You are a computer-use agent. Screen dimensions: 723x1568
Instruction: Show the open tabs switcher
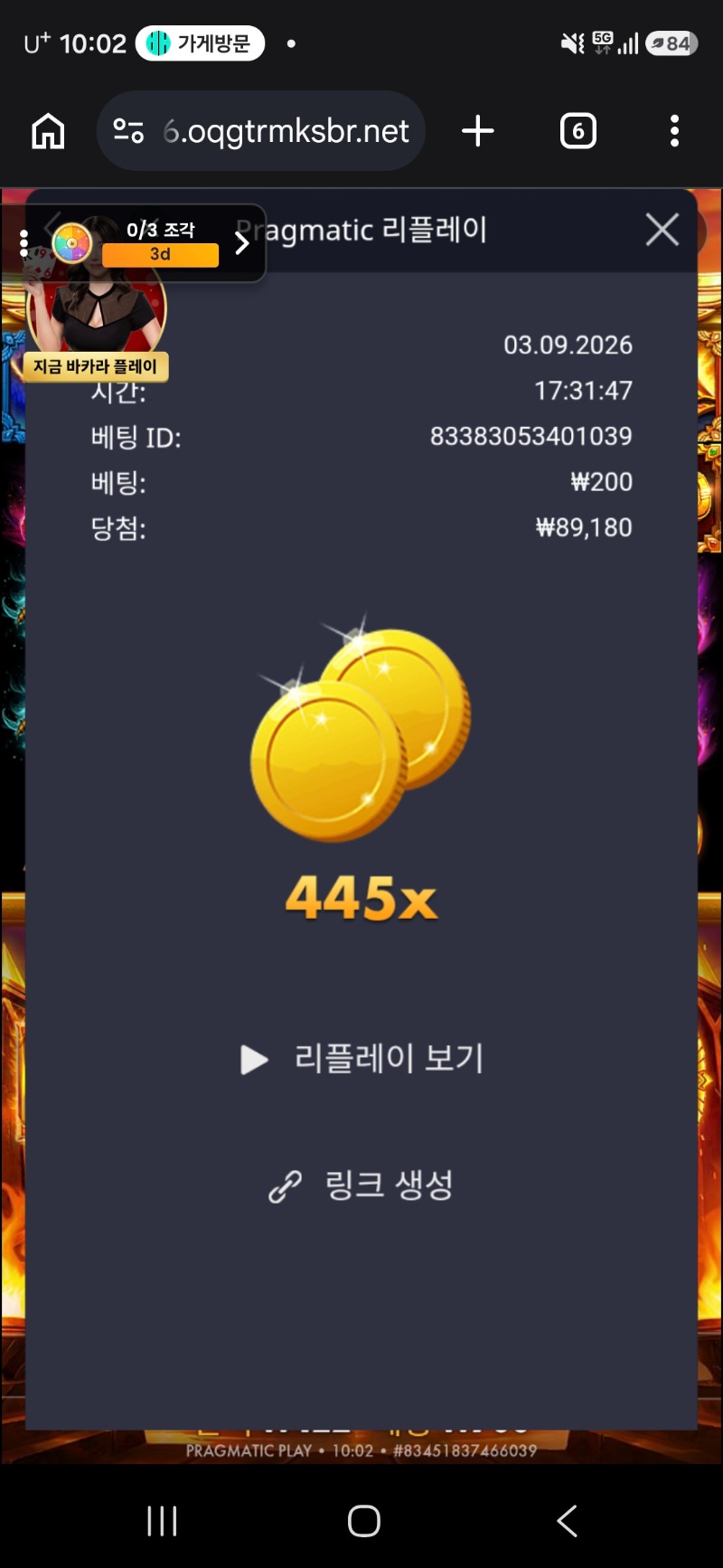click(578, 131)
